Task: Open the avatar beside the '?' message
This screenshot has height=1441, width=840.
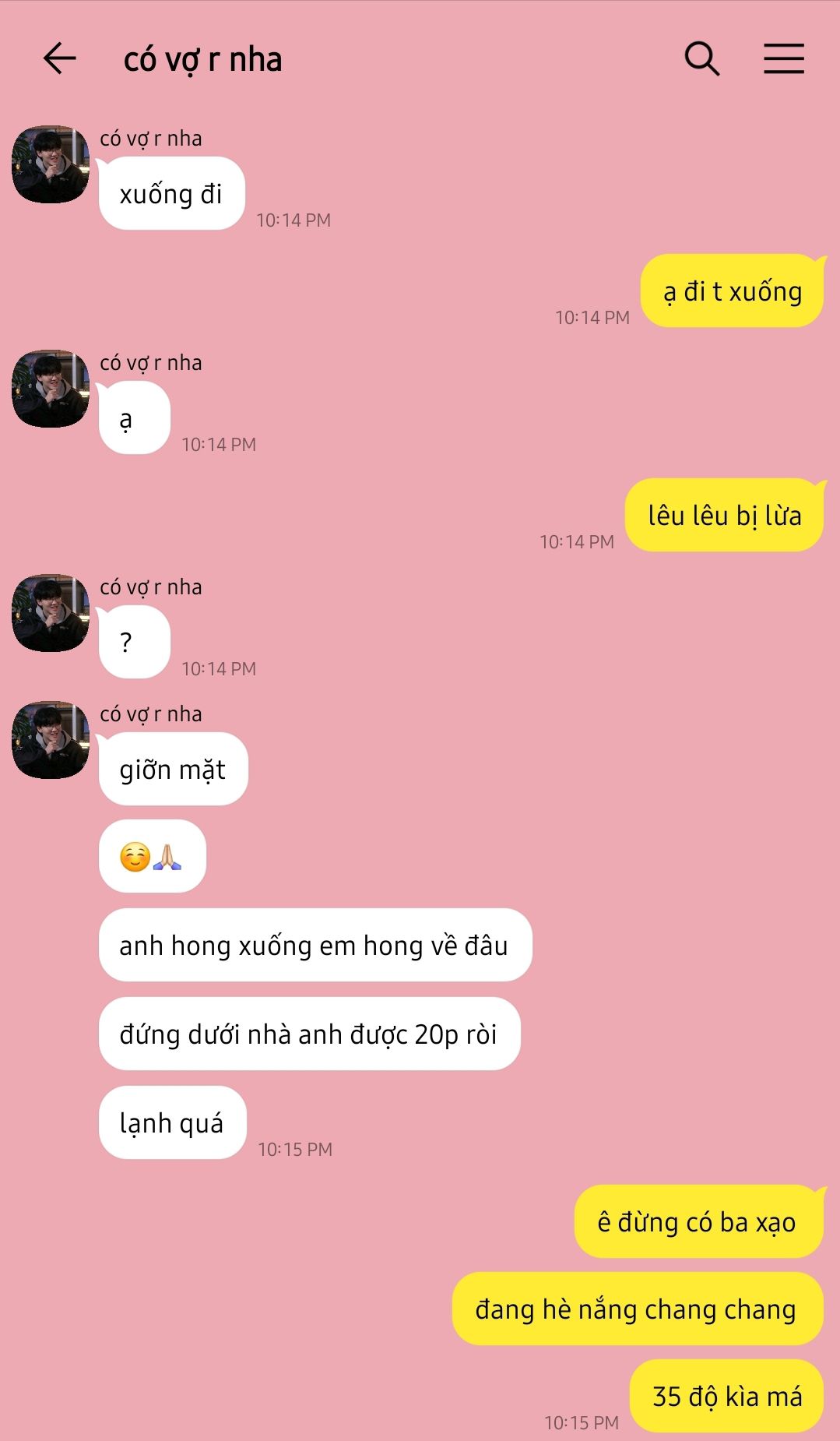Action: point(51,613)
